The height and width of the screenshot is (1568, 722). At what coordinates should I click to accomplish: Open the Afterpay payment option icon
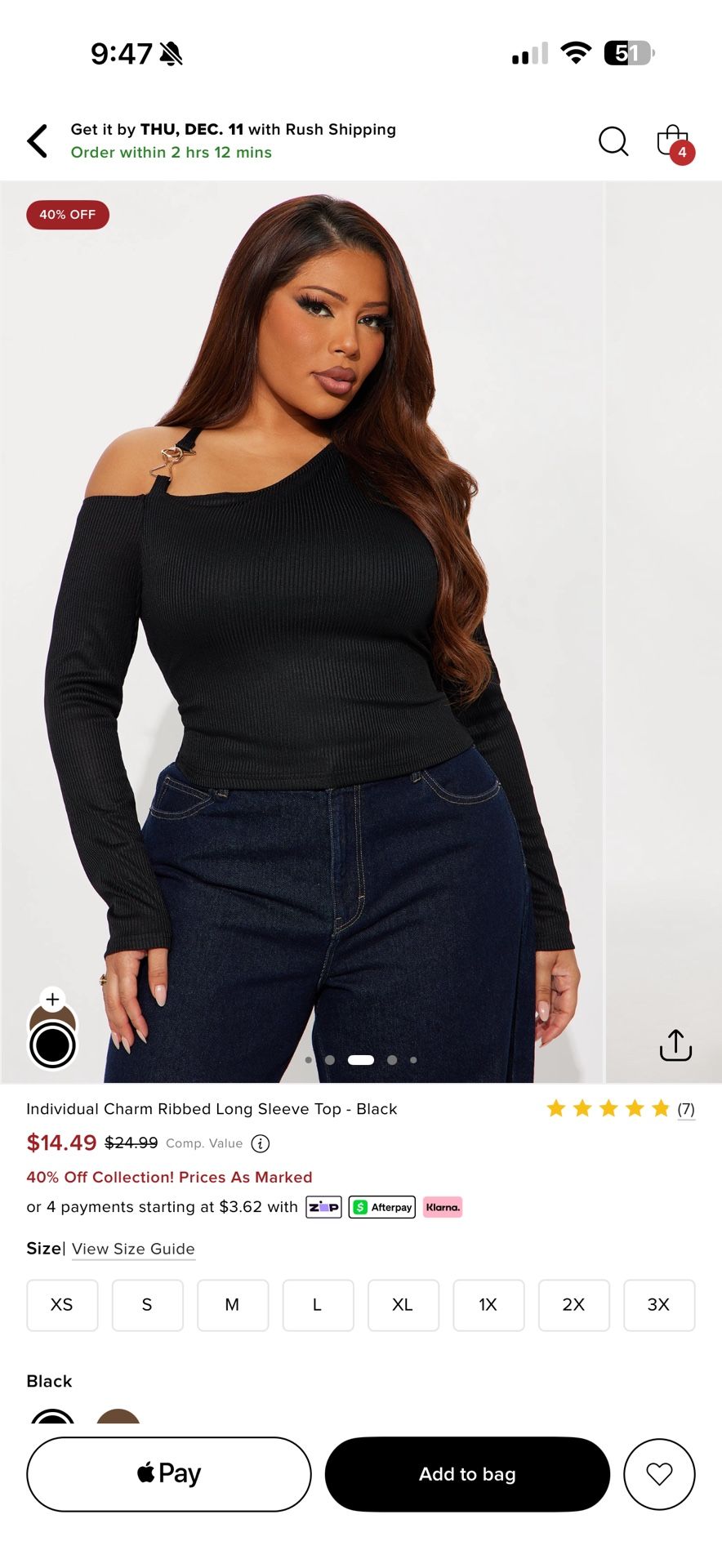(381, 1206)
